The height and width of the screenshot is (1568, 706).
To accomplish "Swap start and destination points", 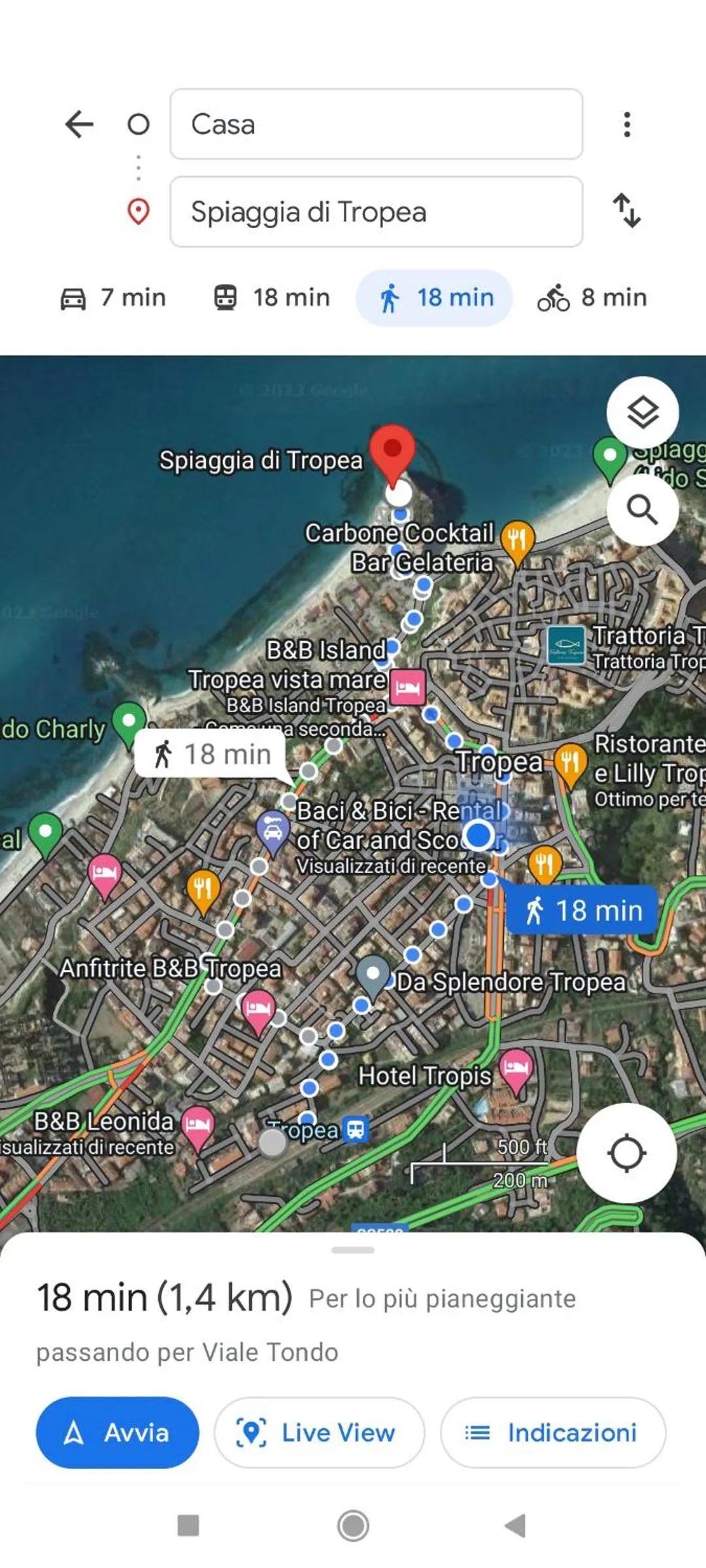I will point(626,210).
